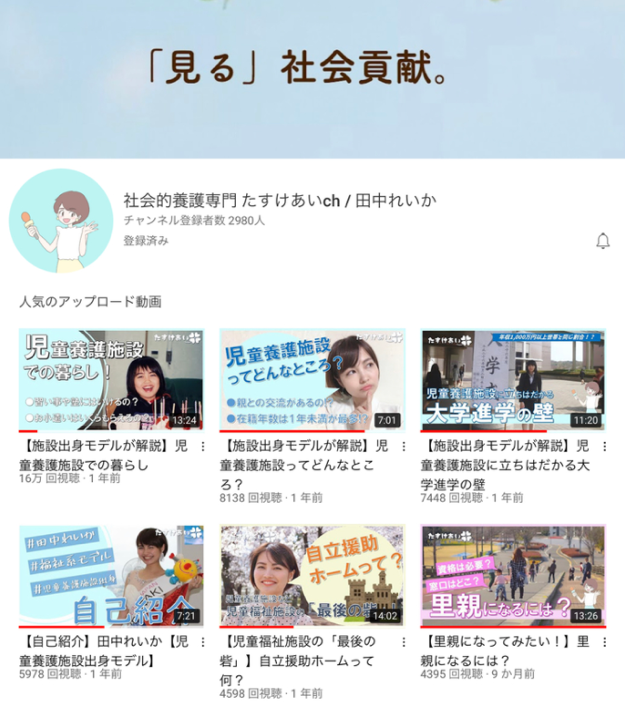
Task: Play video 児童養護施設での暮らし
Action: (x=111, y=380)
